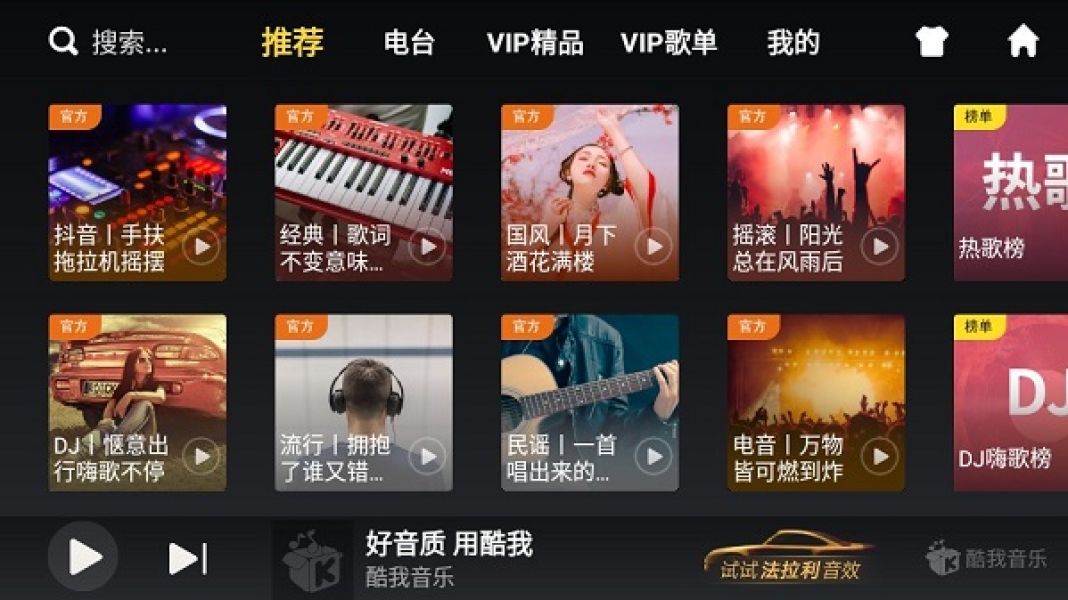Open the 流行|拥抱了谁又错 playlist

(x=363, y=402)
